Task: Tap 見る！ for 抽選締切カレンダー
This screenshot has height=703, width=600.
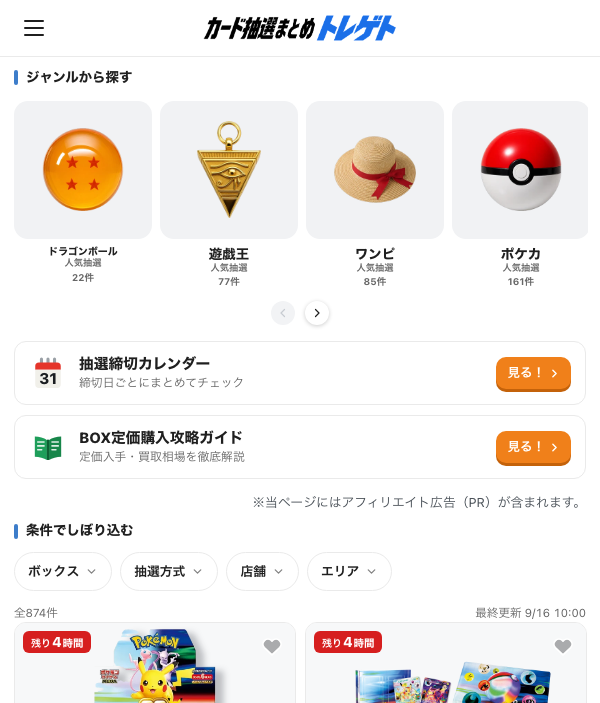Action: coord(533,373)
